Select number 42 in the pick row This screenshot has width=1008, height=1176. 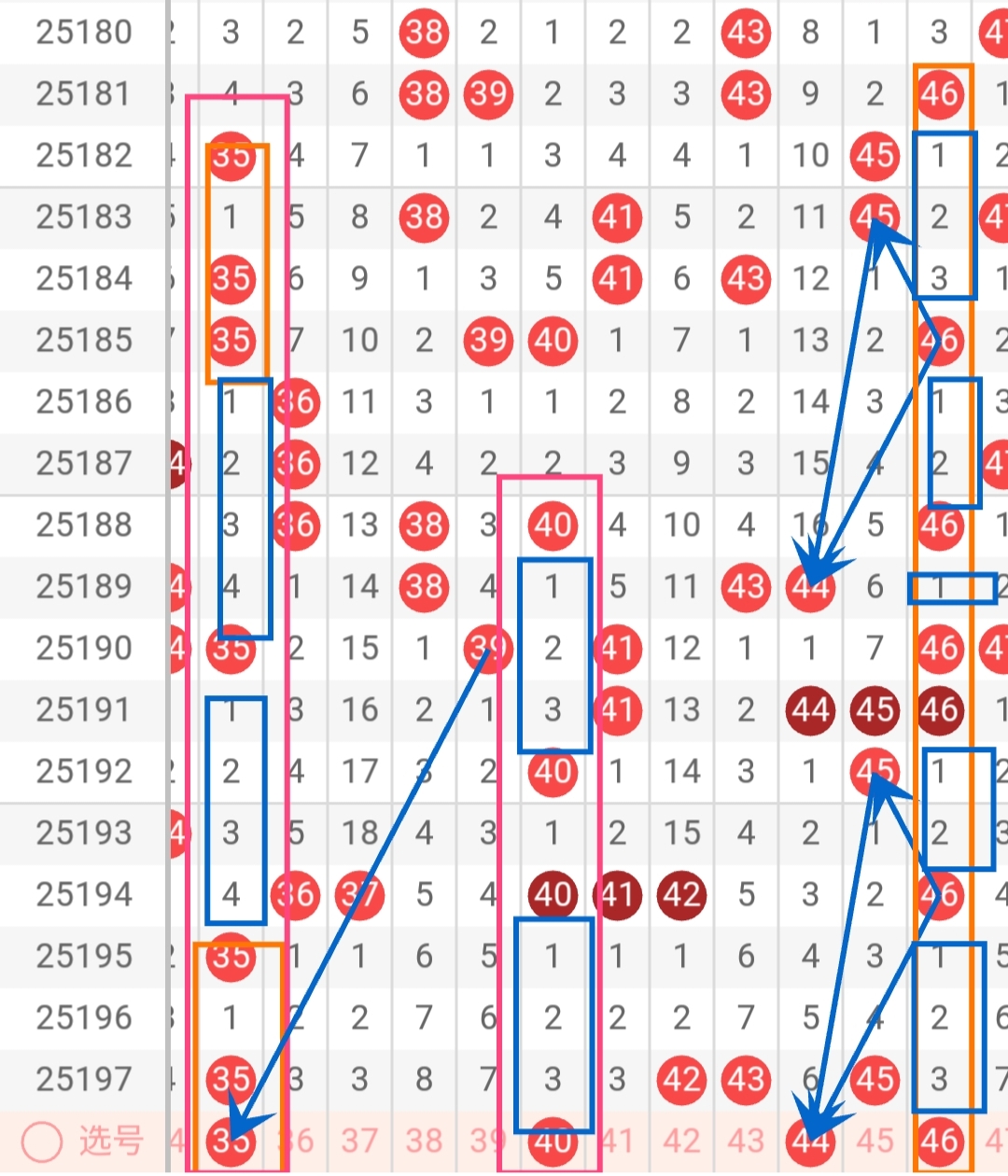(x=681, y=1141)
